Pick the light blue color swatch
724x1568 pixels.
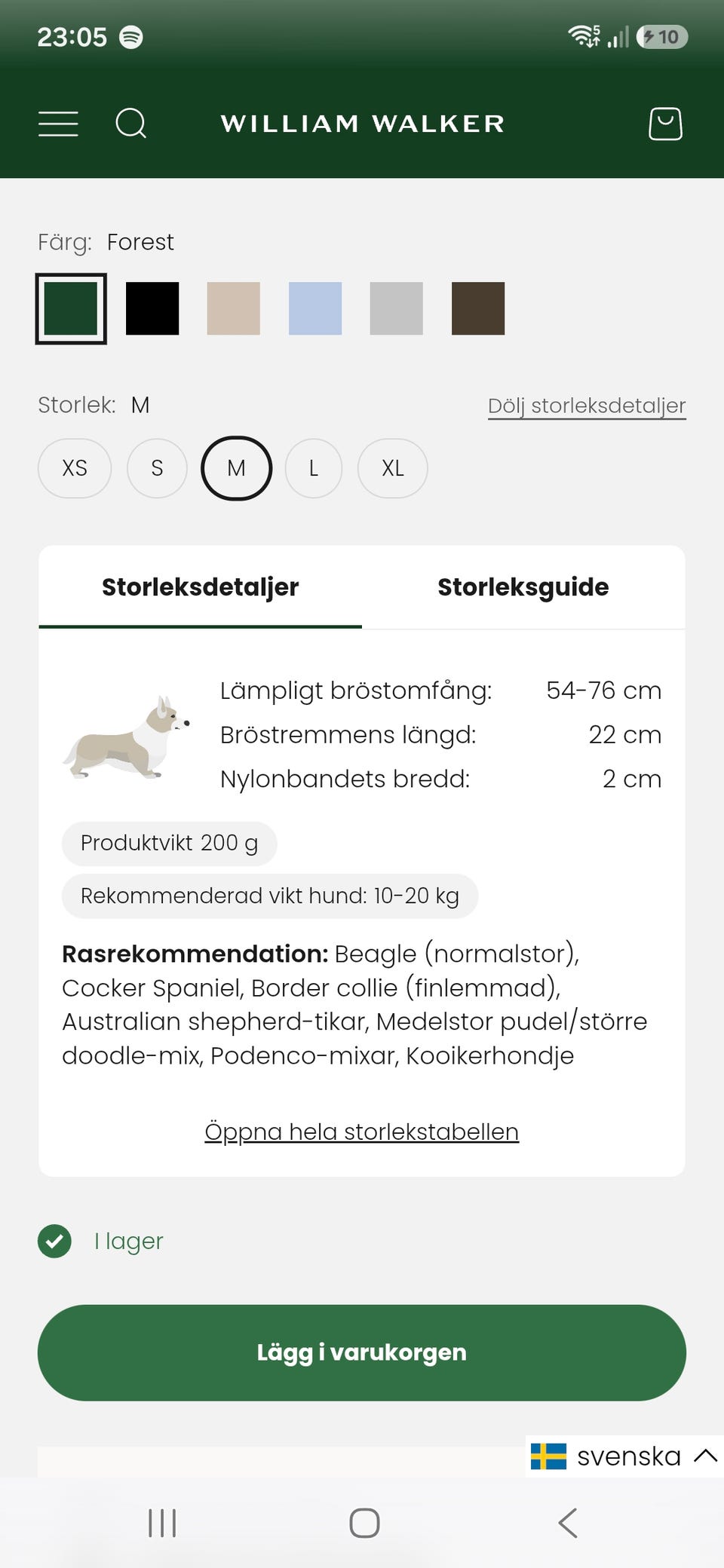pos(315,308)
